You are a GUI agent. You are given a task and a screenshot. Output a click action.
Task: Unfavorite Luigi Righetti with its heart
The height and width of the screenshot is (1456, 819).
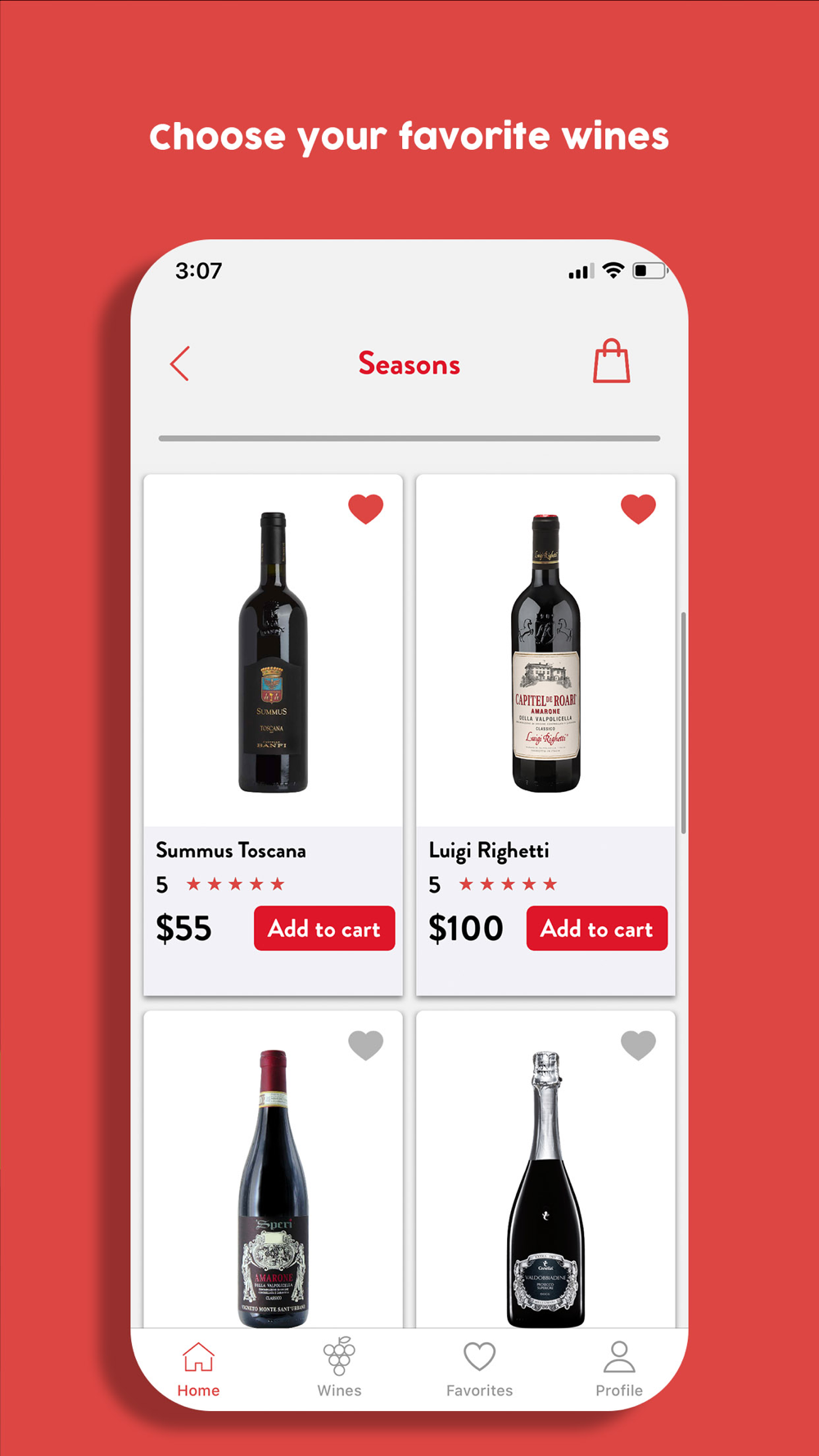tap(638, 509)
